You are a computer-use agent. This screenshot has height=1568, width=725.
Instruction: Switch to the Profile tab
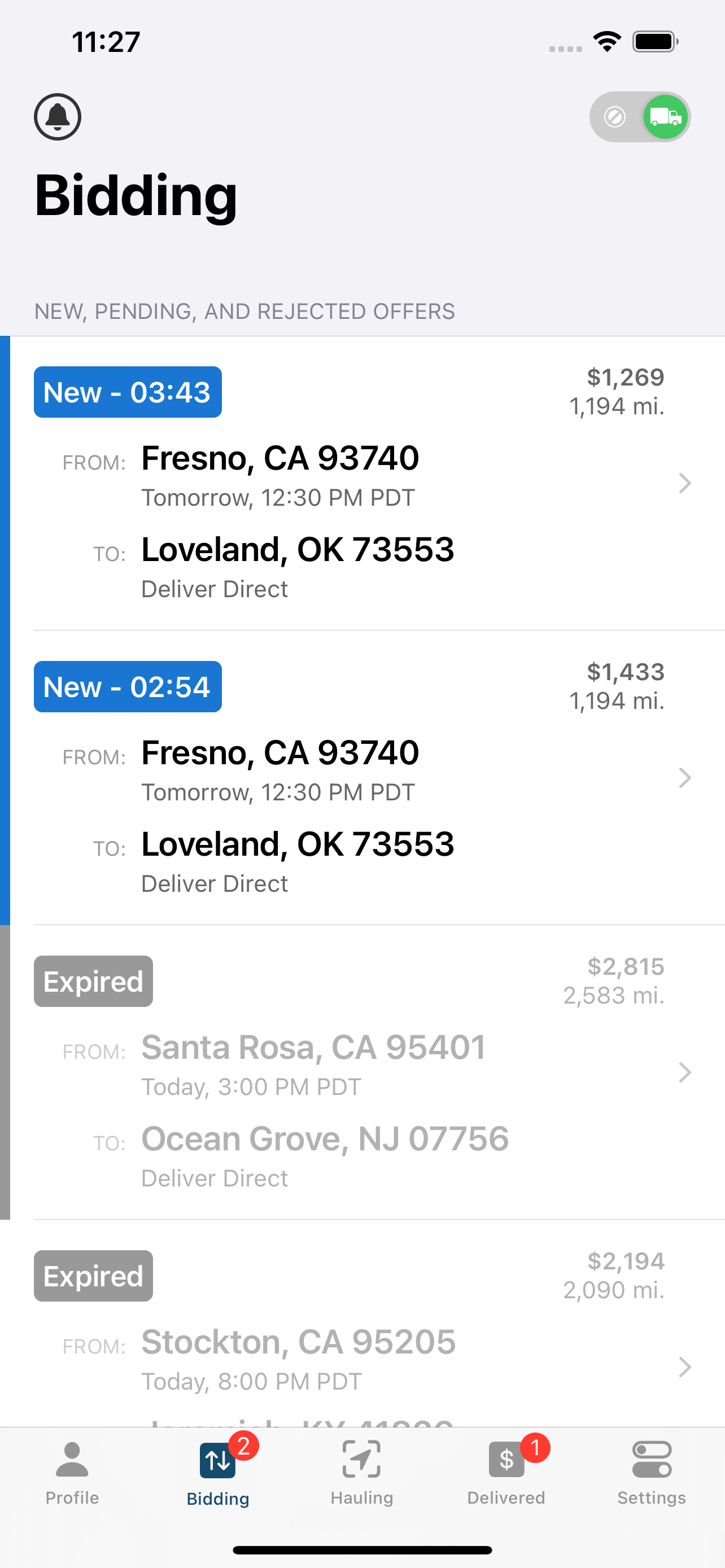point(72,1472)
